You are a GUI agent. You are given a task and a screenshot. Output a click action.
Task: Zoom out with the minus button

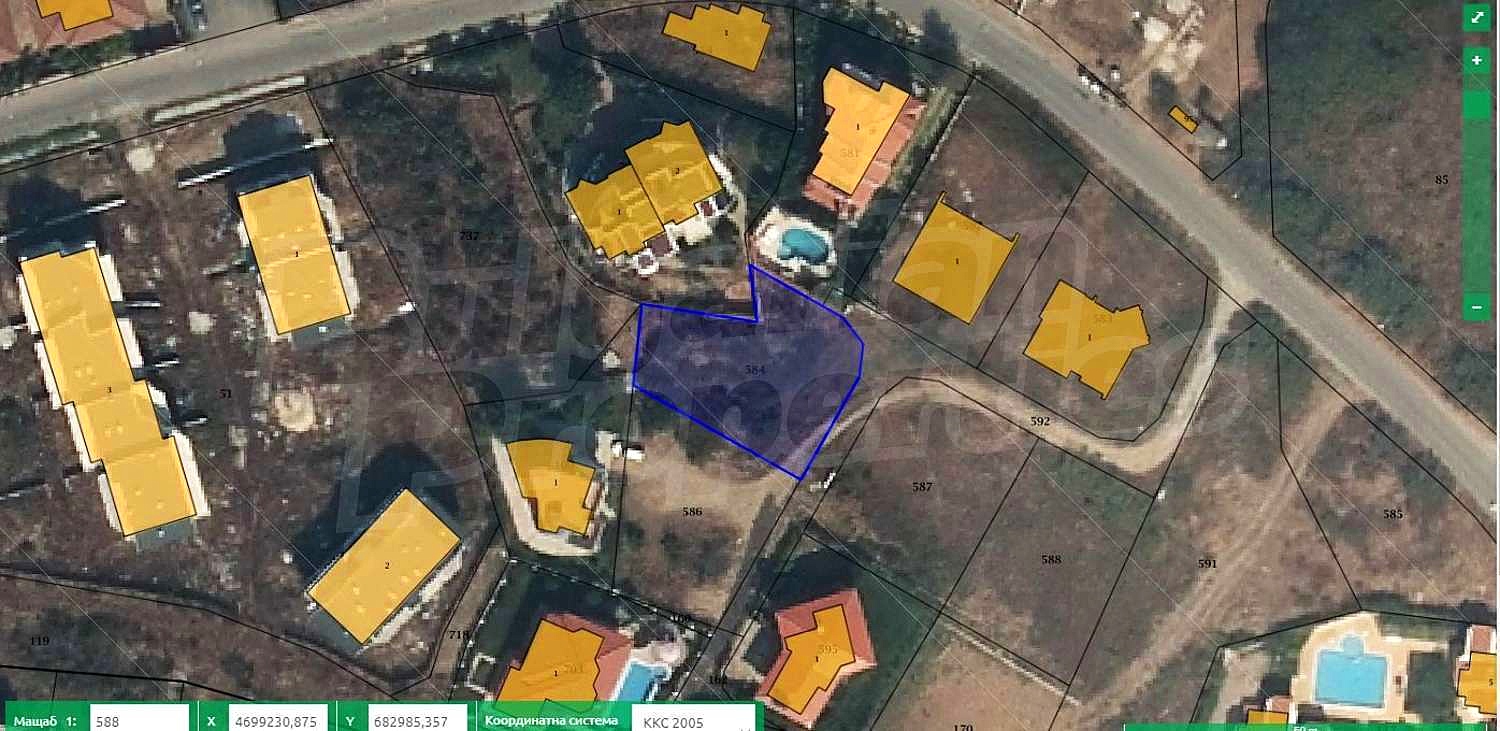coord(1477,306)
